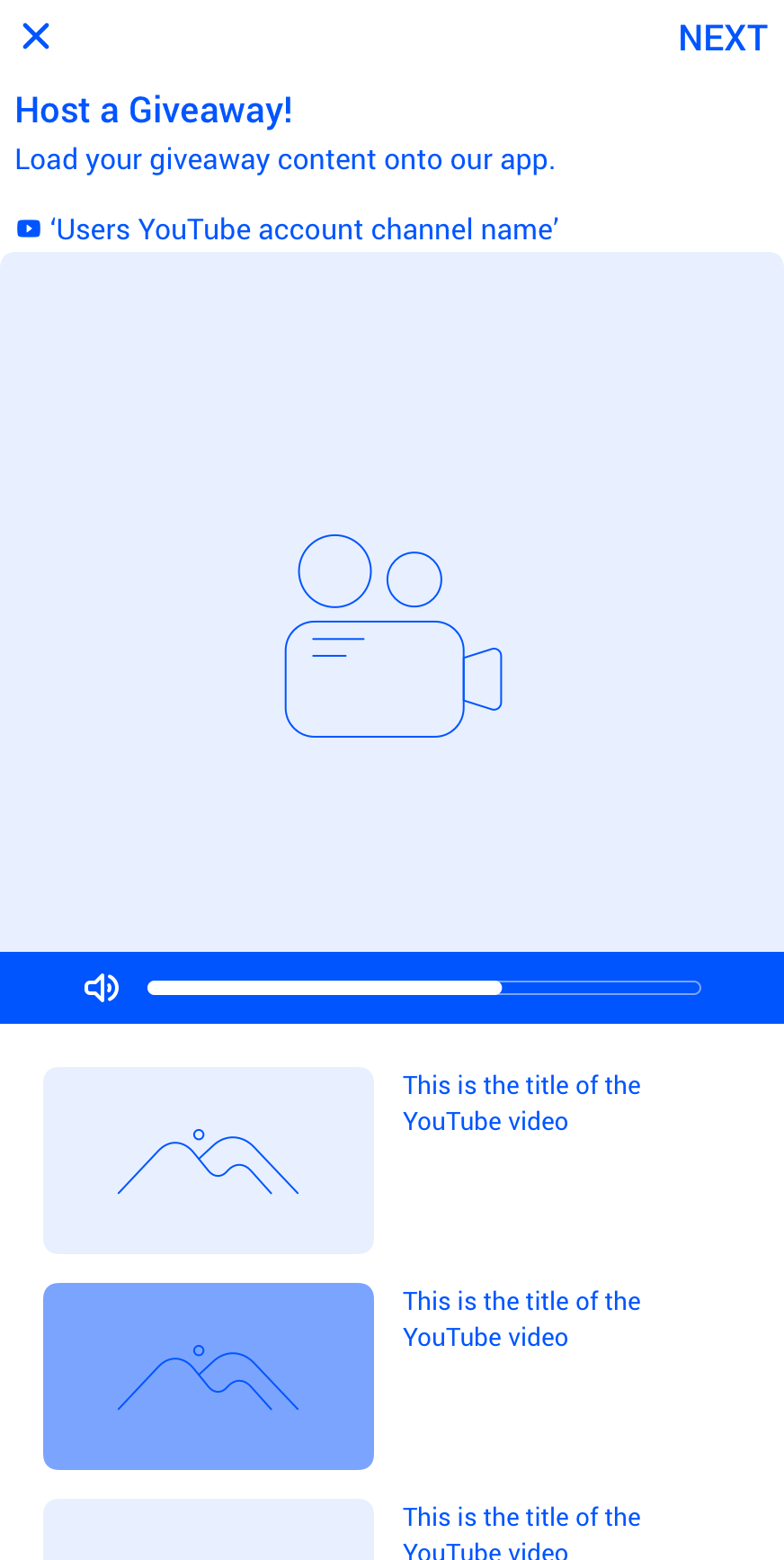Tap the large video preview area
This screenshot has width=784, height=1560.
[392, 601]
